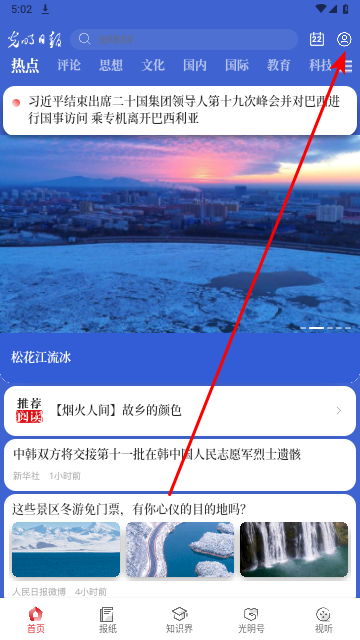This screenshot has height=640, width=360.
Task: Open the headline about 习近平 leaving 巴西利亚
Action: (180, 110)
